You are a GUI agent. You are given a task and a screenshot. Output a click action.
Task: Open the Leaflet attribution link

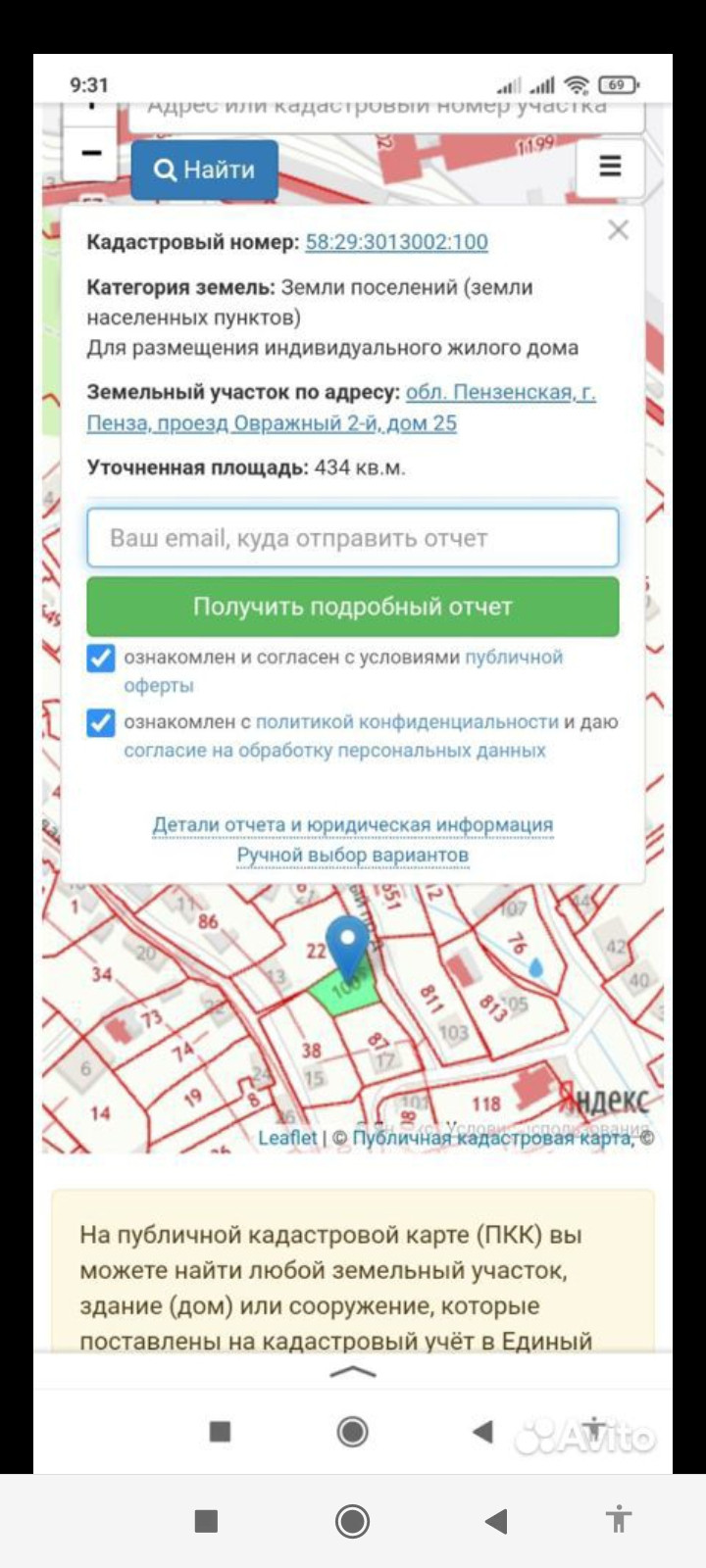tap(287, 1138)
